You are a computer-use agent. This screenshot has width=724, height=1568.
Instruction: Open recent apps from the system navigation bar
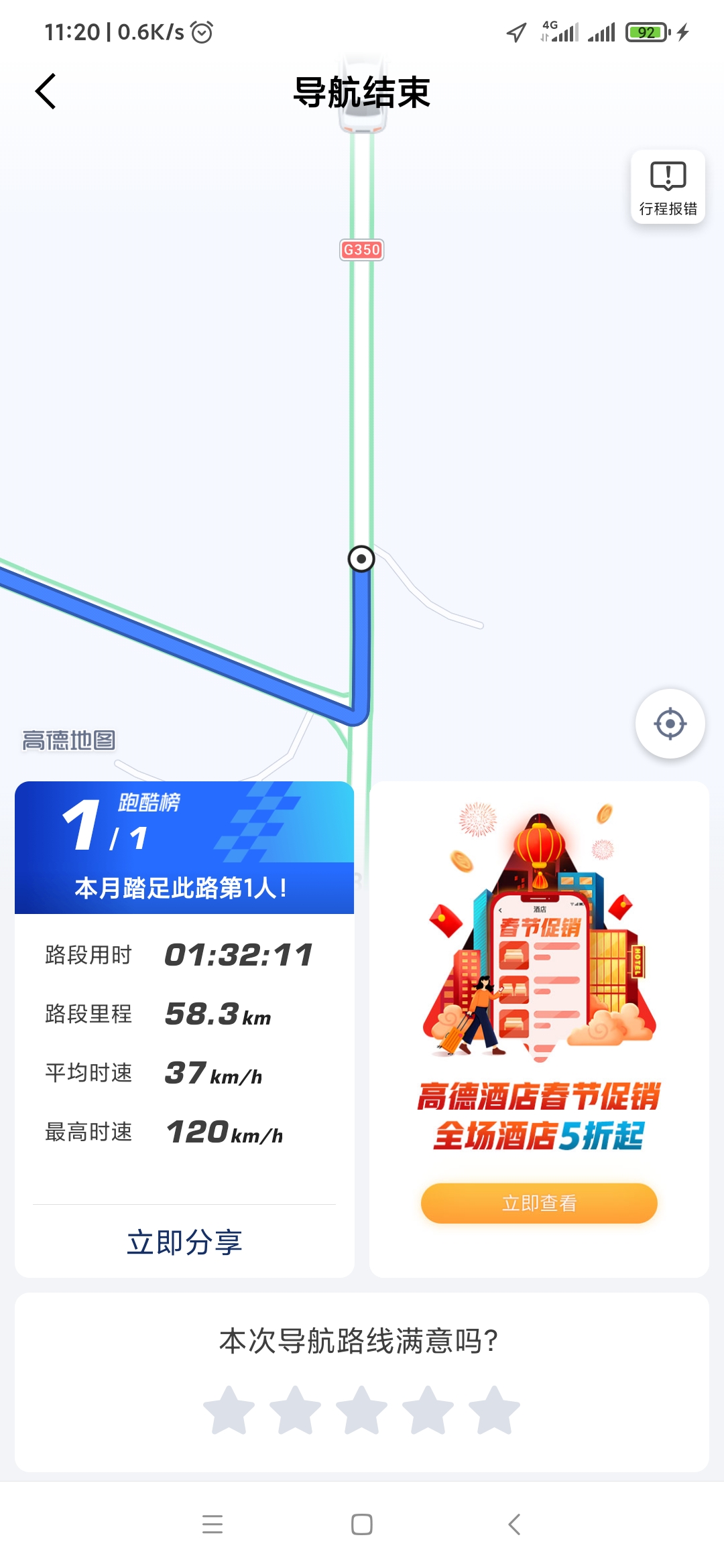coord(213,1524)
